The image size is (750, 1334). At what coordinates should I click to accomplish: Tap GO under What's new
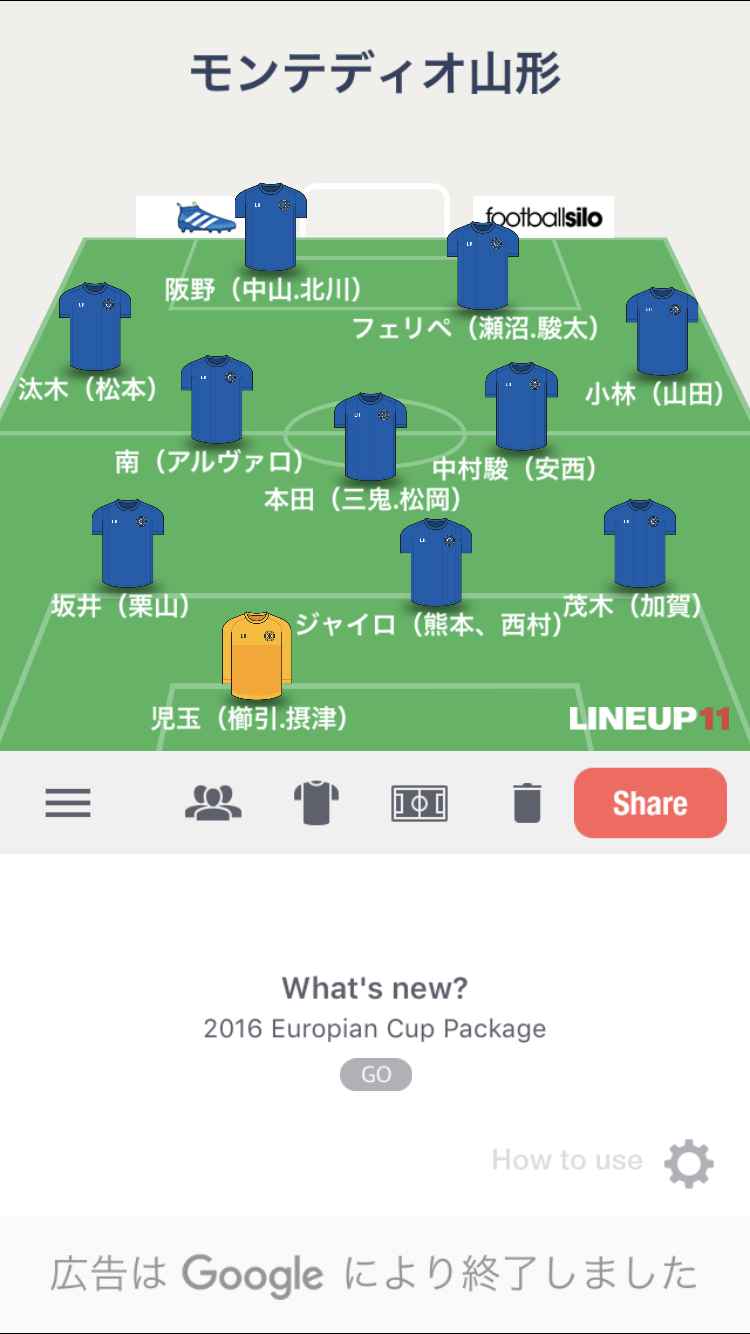[376, 1075]
